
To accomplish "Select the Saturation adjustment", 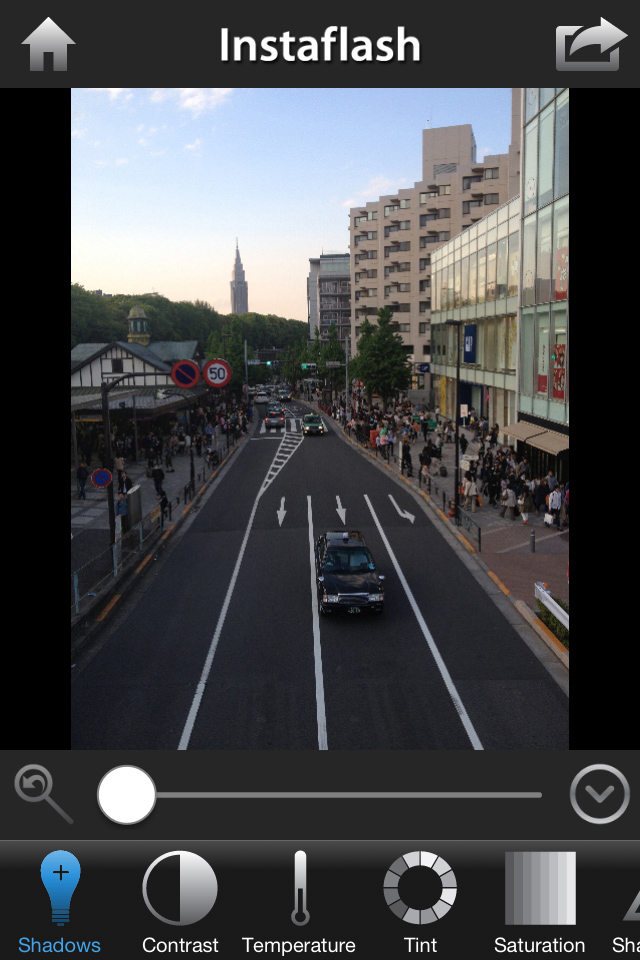I will pyautogui.click(x=540, y=900).
